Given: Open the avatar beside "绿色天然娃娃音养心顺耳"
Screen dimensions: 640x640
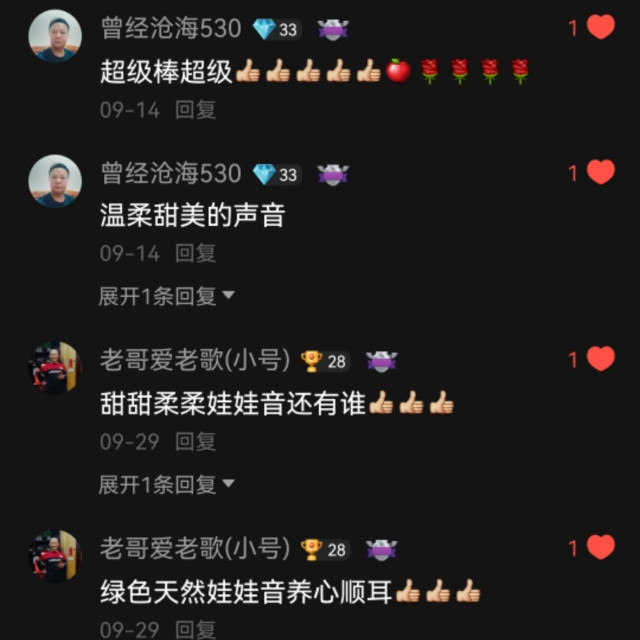Looking at the screenshot, I should (x=54, y=556).
